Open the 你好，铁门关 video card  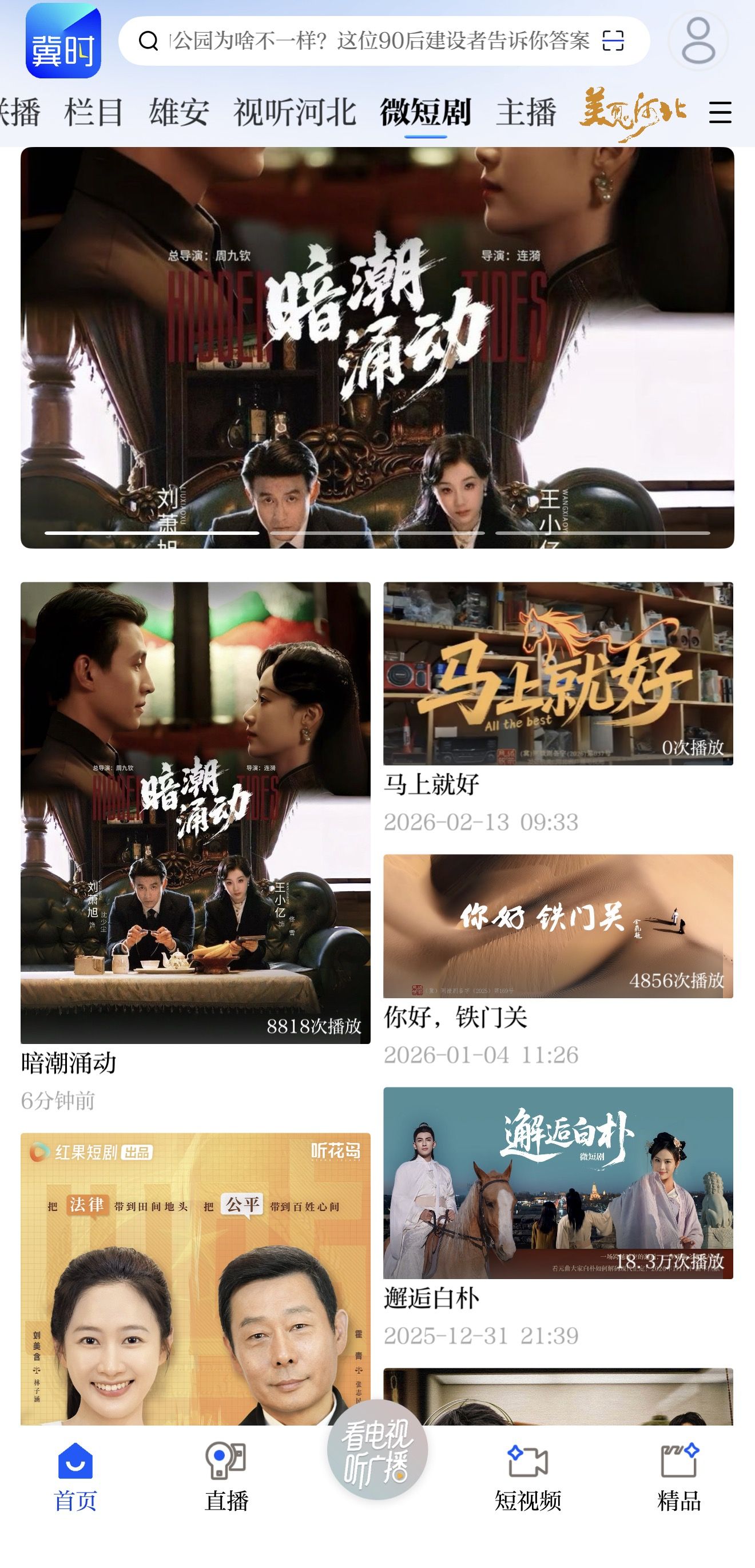[558, 926]
